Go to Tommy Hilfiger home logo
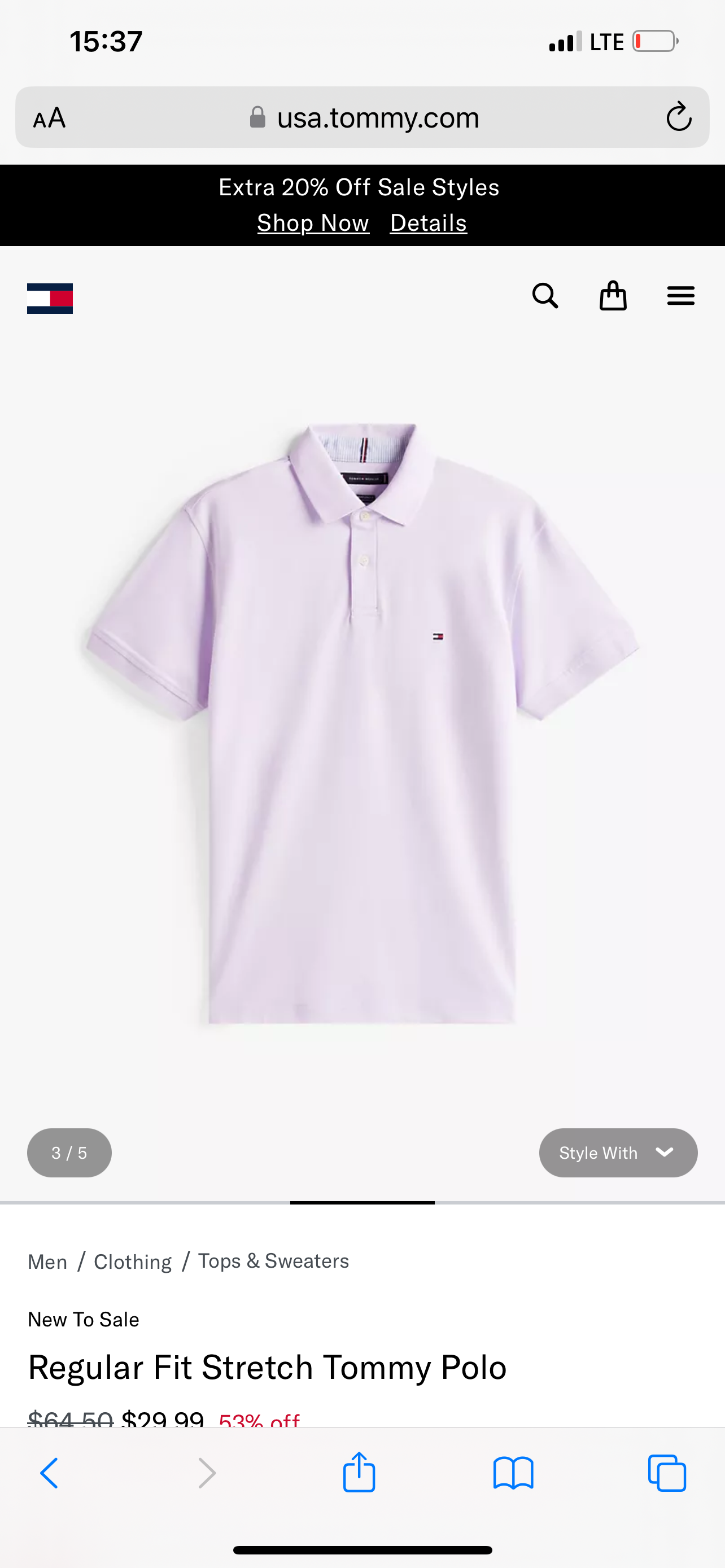The image size is (725, 1568). (50, 298)
